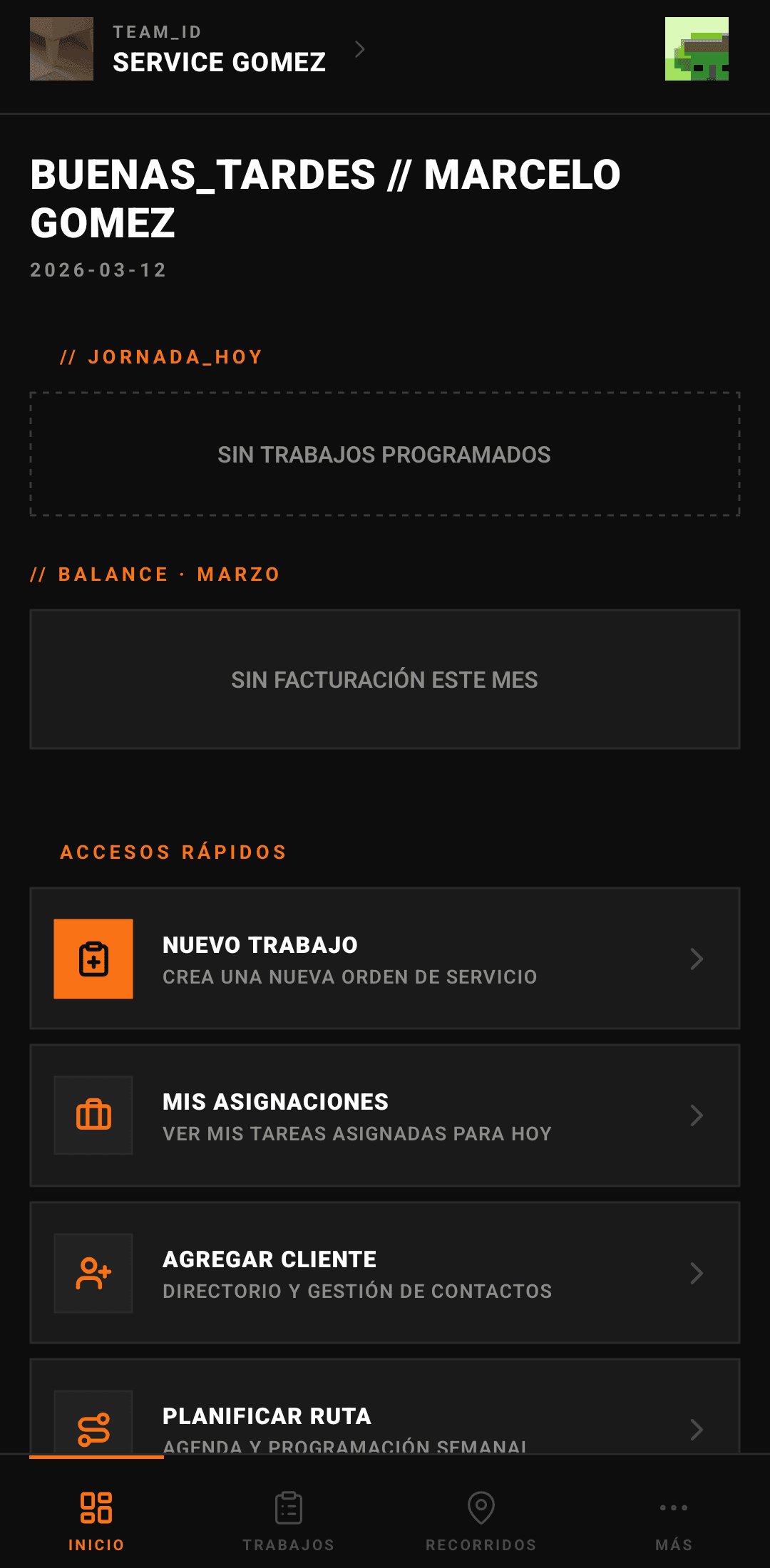770x1568 pixels.
Task: Click the Service Gomez team thumbnail image
Action: (61, 50)
